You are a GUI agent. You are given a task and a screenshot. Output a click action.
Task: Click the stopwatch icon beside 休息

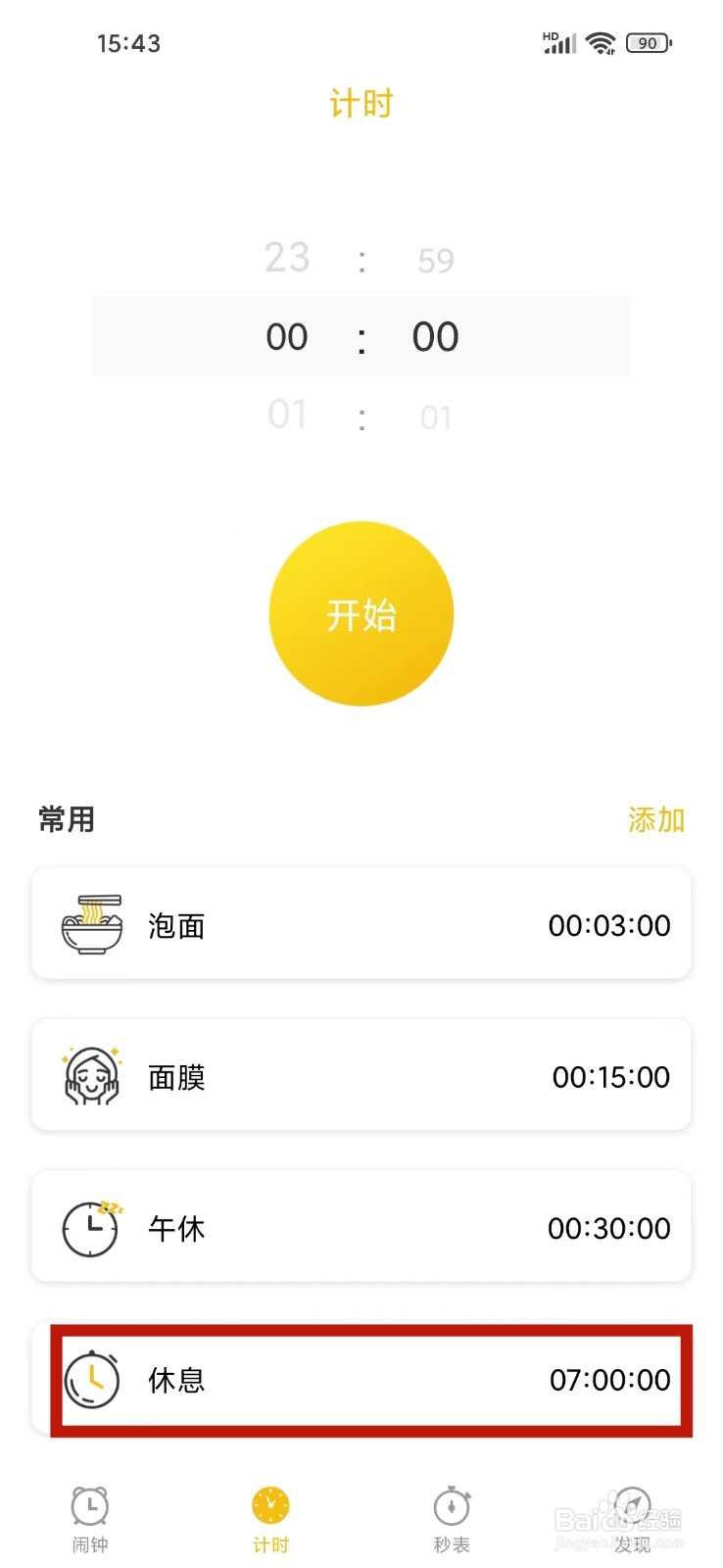tap(90, 1380)
